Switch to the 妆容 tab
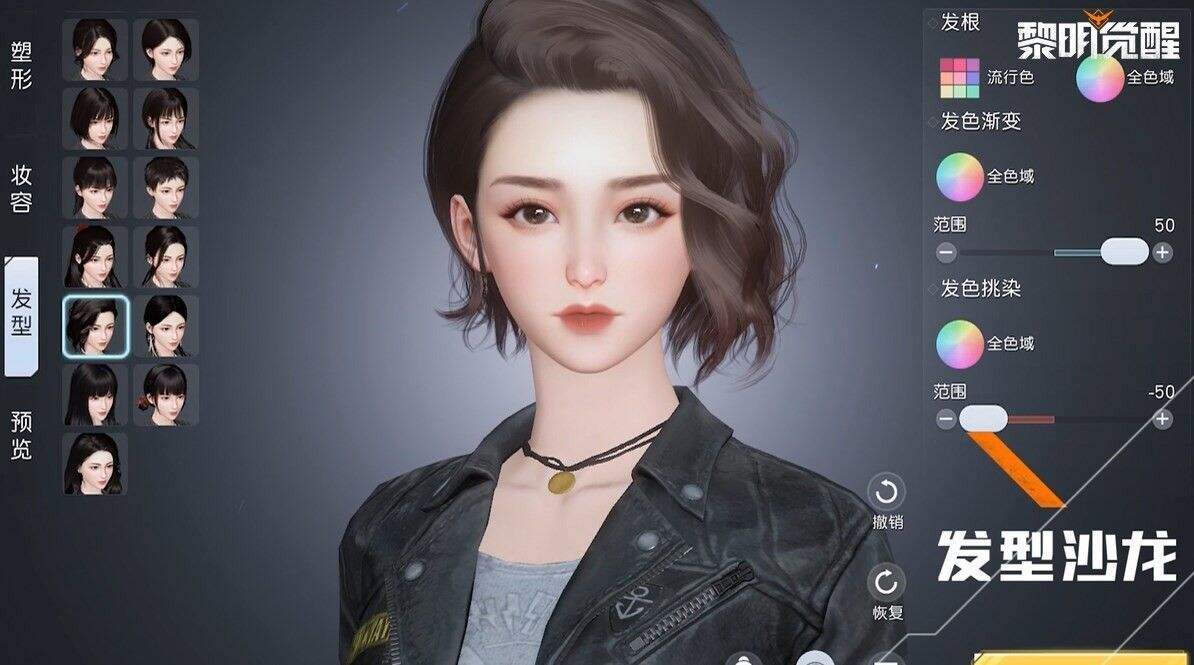 [x=21, y=188]
